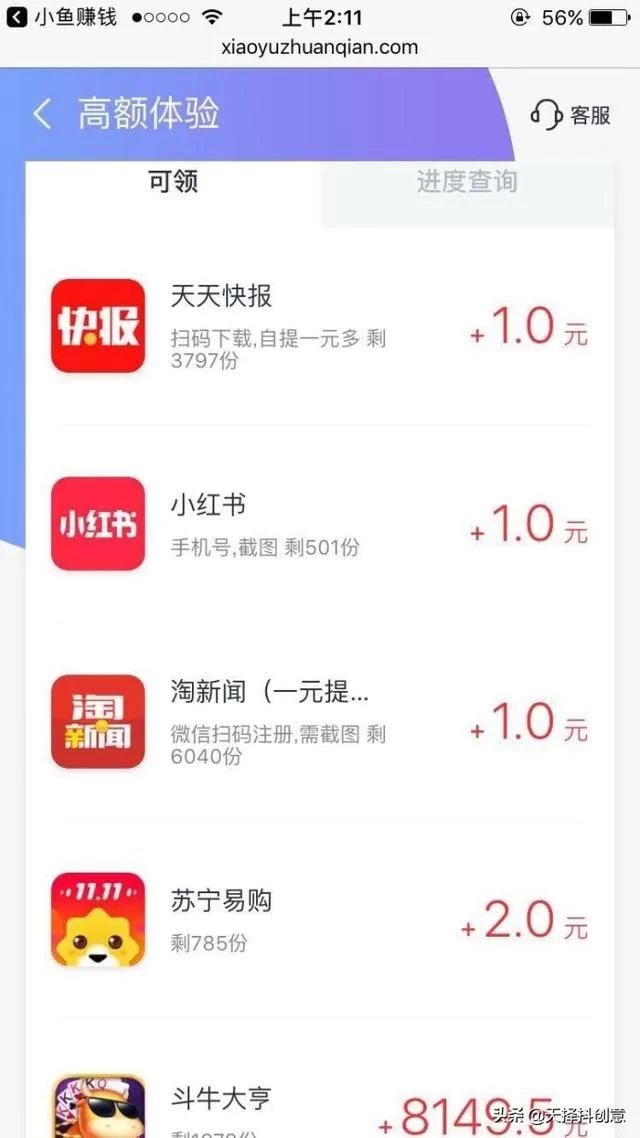Switch to the 可领 tab
The width and height of the screenshot is (640, 1138).
pos(173,182)
